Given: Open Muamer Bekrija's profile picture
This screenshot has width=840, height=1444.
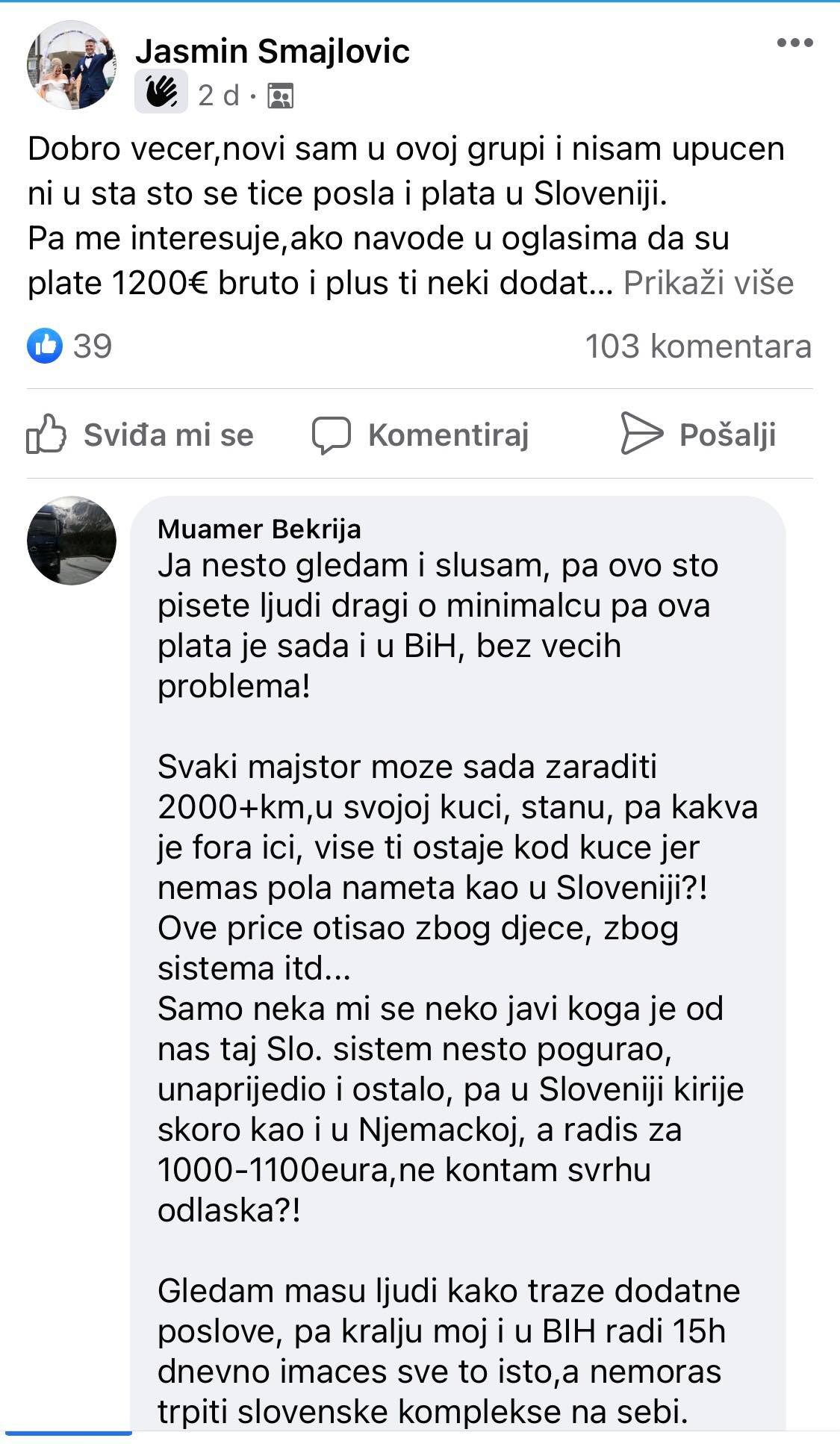Looking at the screenshot, I should click(x=72, y=540).
